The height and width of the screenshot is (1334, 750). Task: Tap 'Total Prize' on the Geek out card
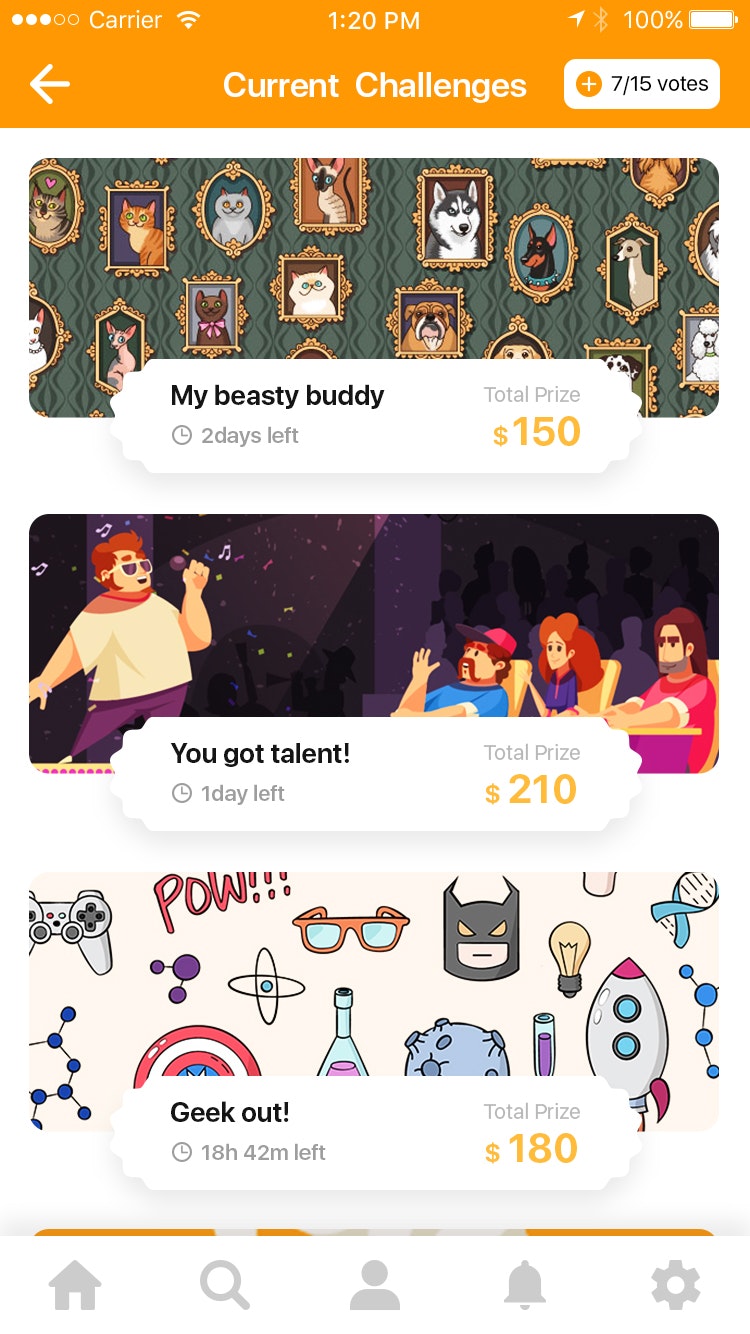(x=532, y=1111)
